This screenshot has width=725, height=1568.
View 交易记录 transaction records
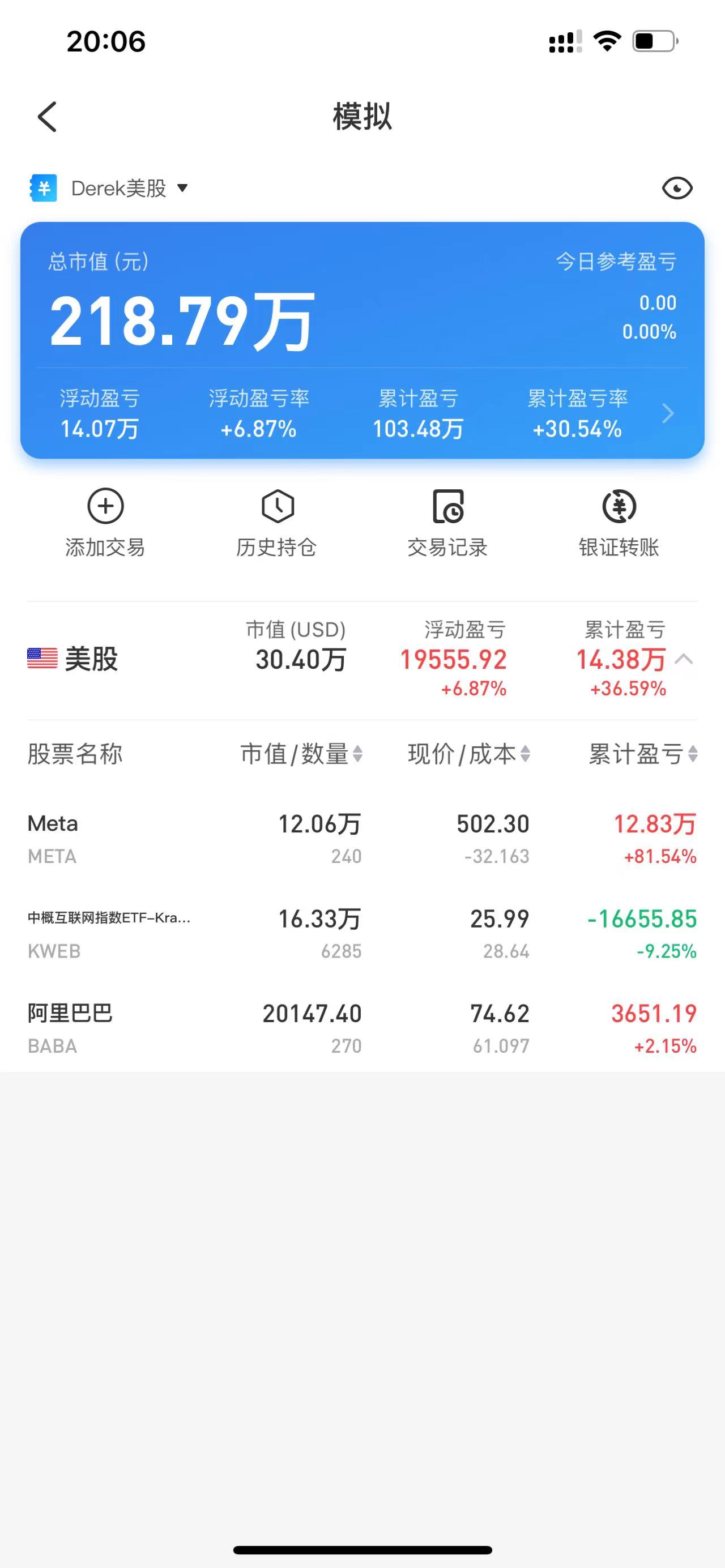448,523
